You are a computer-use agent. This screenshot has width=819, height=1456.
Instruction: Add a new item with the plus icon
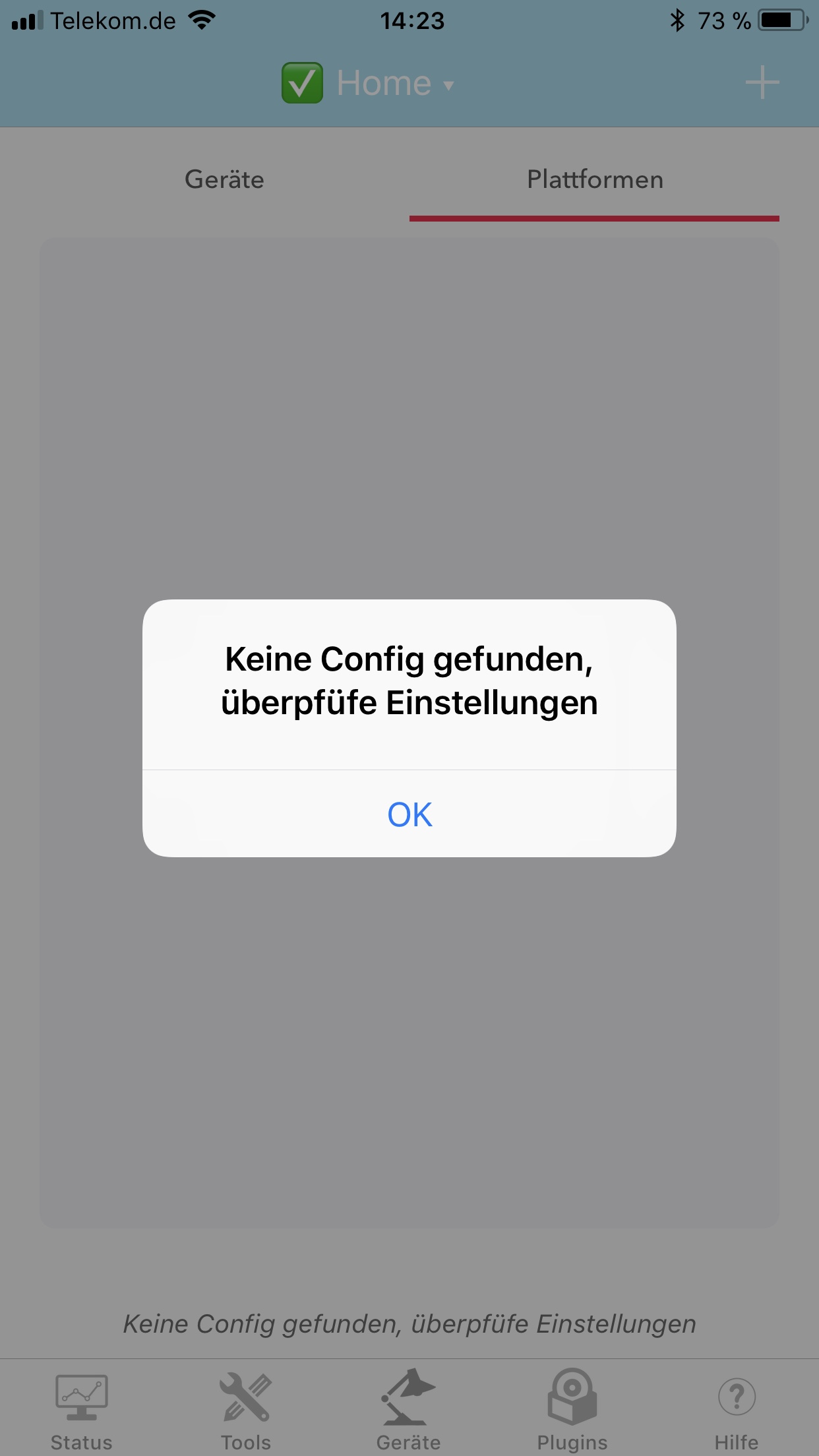coord(762,82)
